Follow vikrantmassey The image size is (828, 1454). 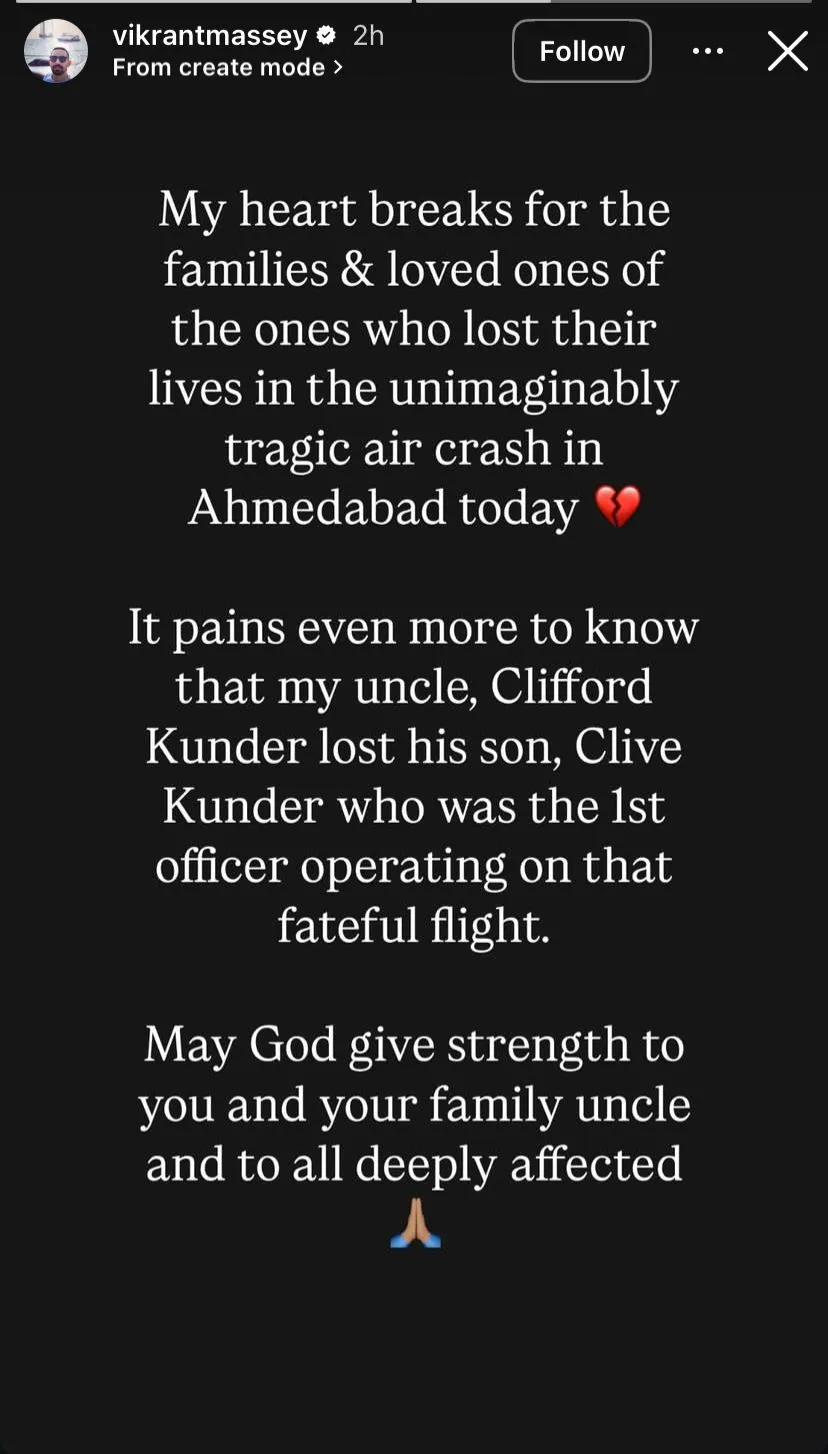581,52
